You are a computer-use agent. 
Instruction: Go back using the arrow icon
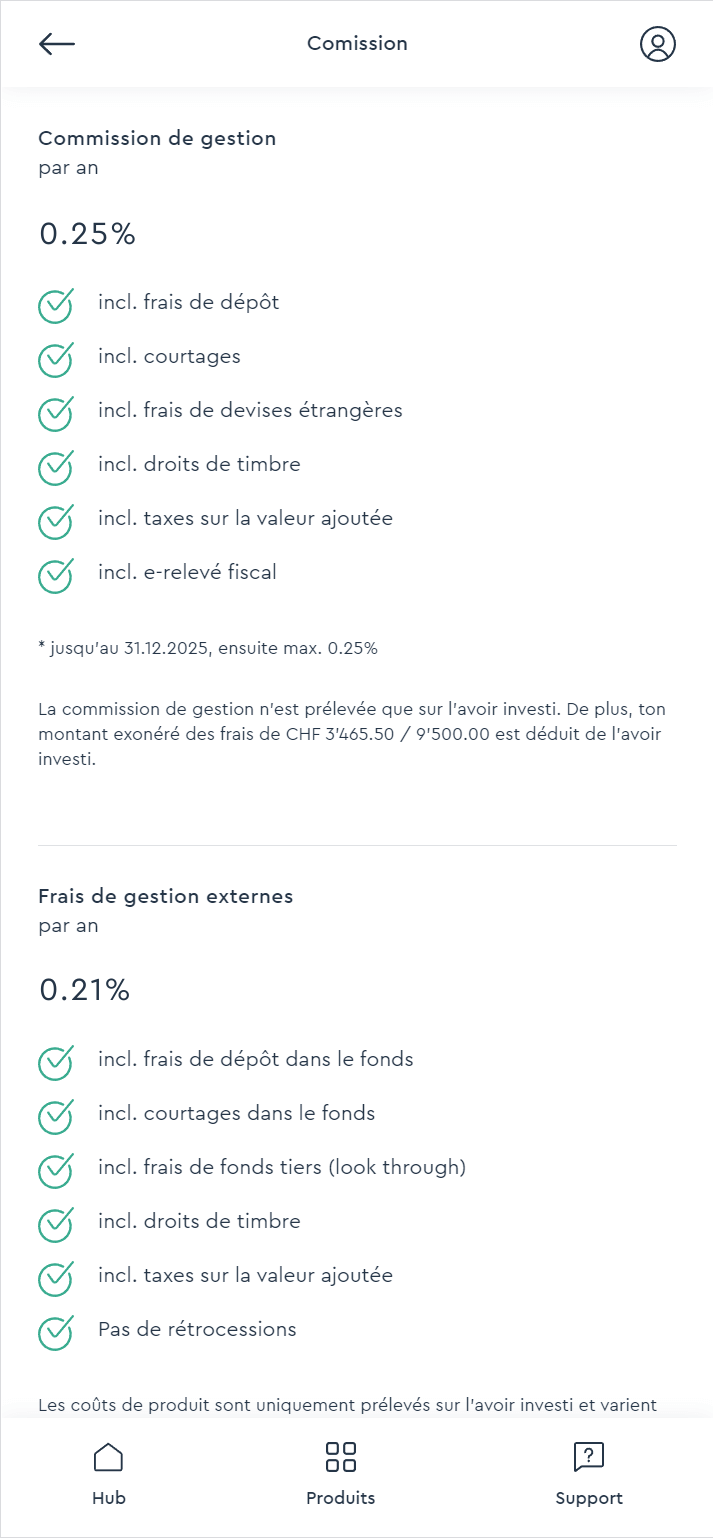point(57,44)
